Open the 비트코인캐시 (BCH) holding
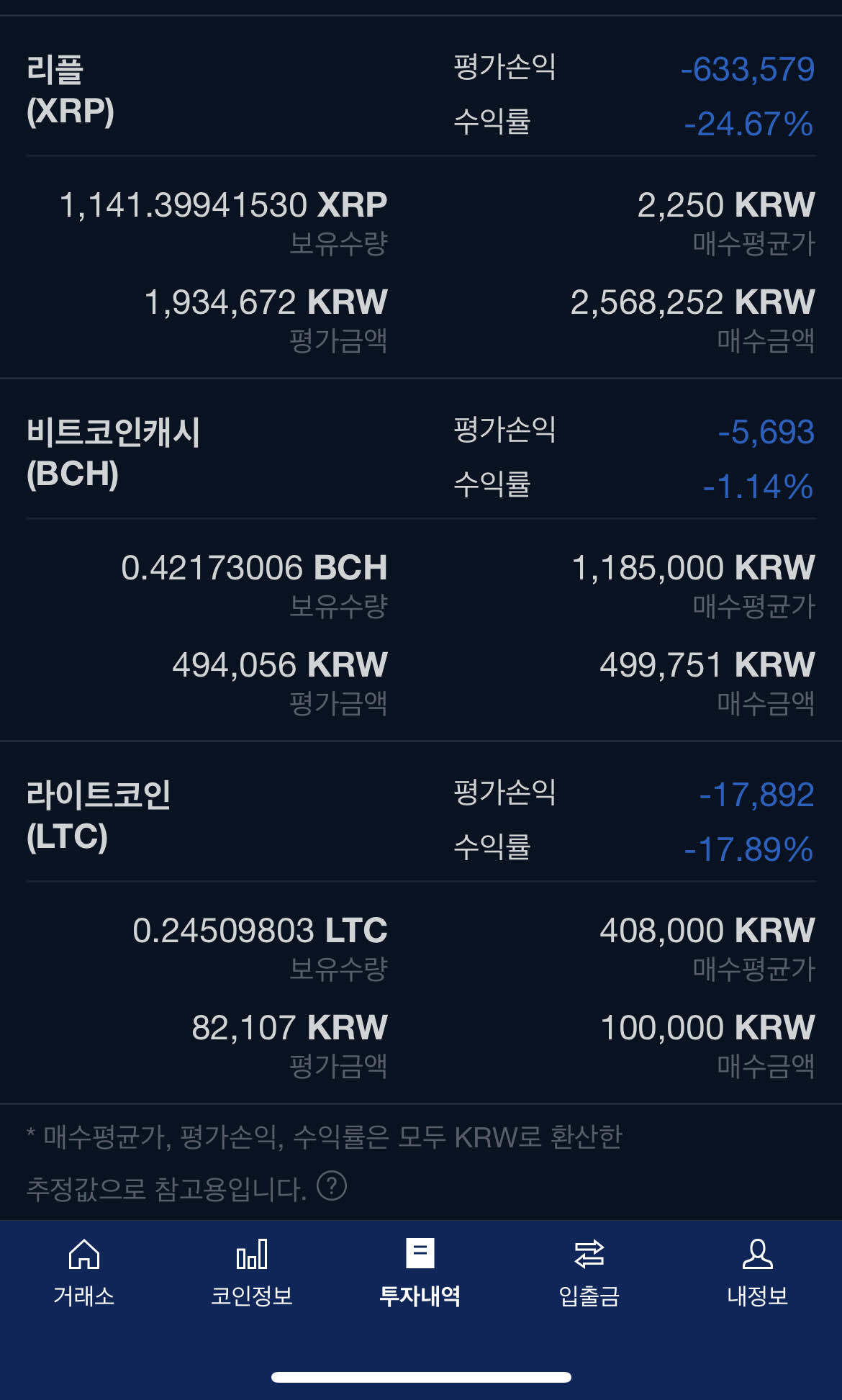 [x=113, y=453]
